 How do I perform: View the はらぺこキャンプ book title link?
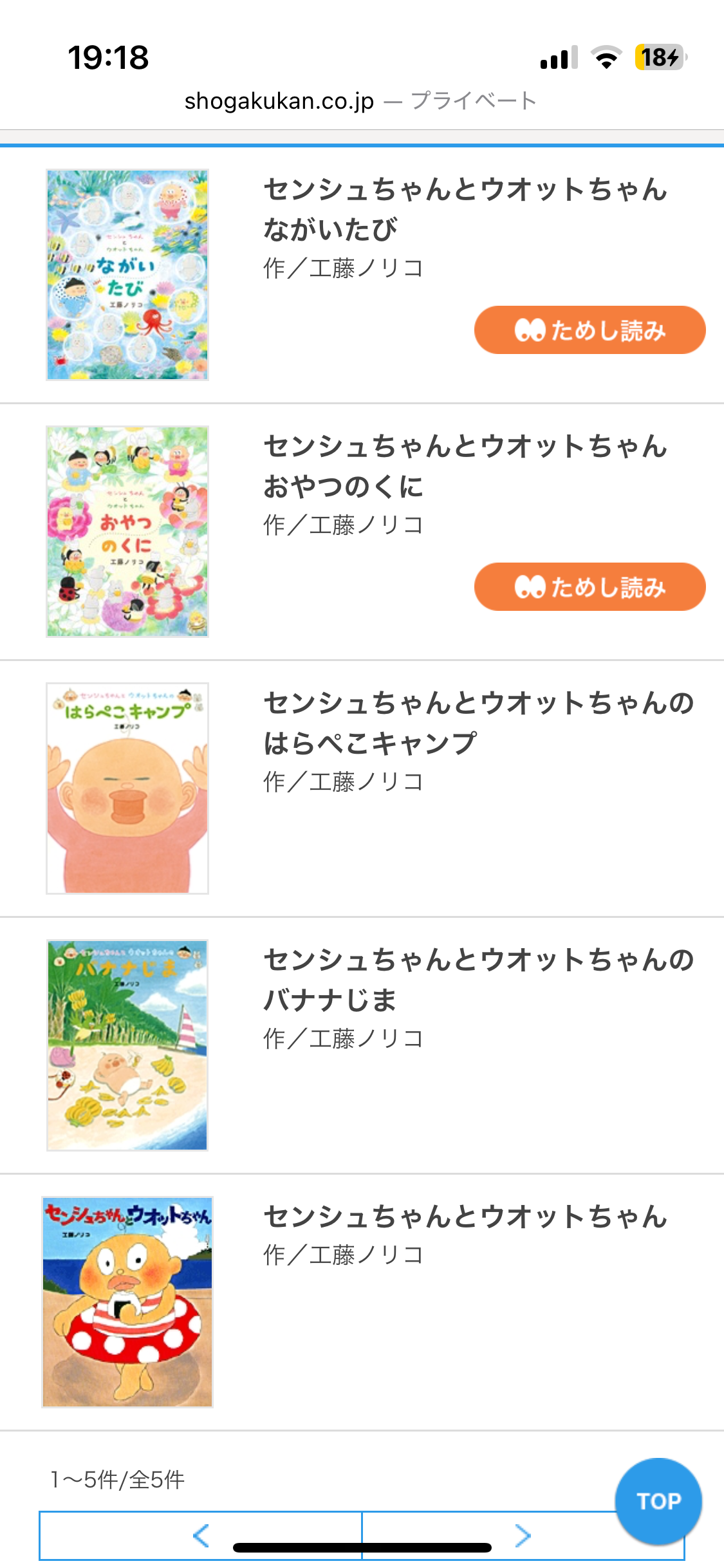[478, 723]
